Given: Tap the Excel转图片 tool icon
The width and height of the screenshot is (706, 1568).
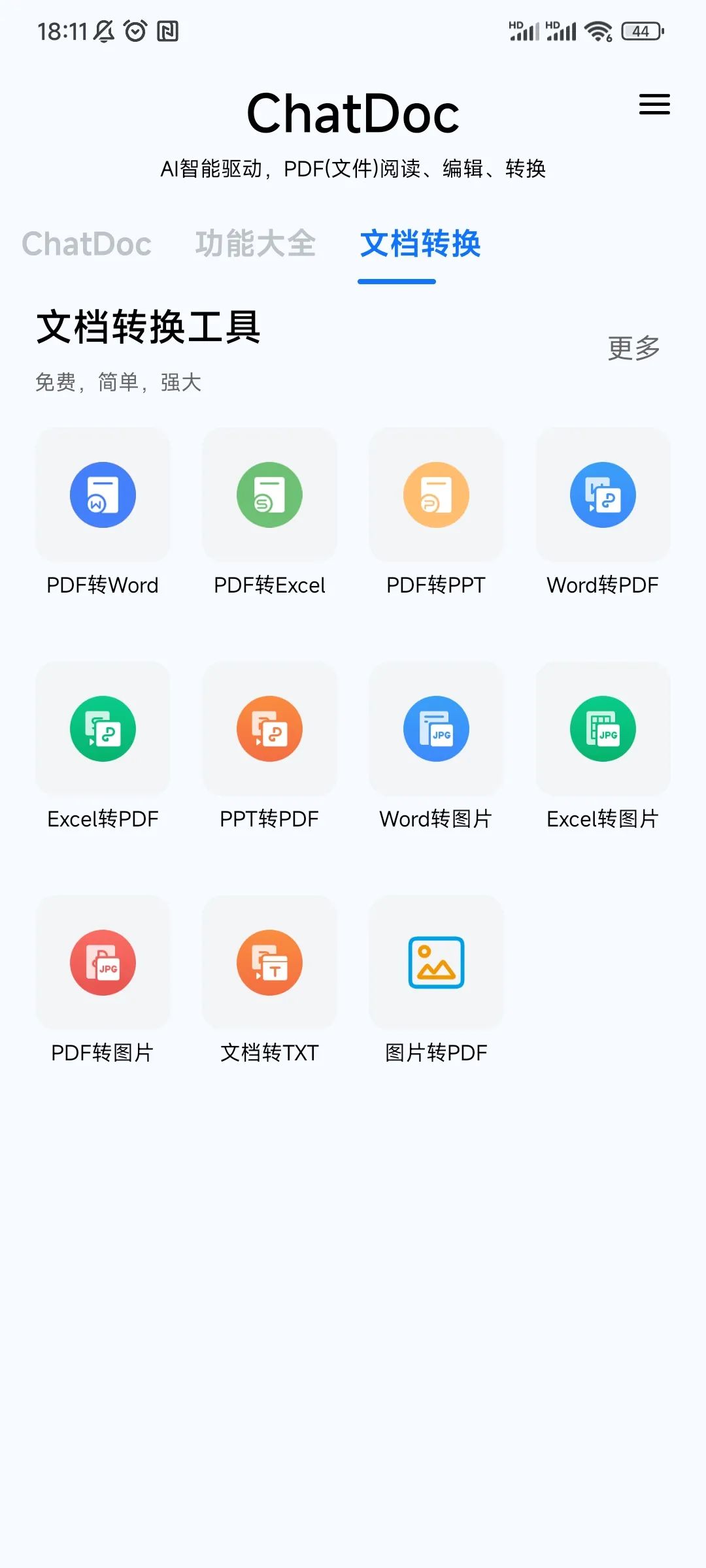Looking at the screenshot, I should coord(603,730).
